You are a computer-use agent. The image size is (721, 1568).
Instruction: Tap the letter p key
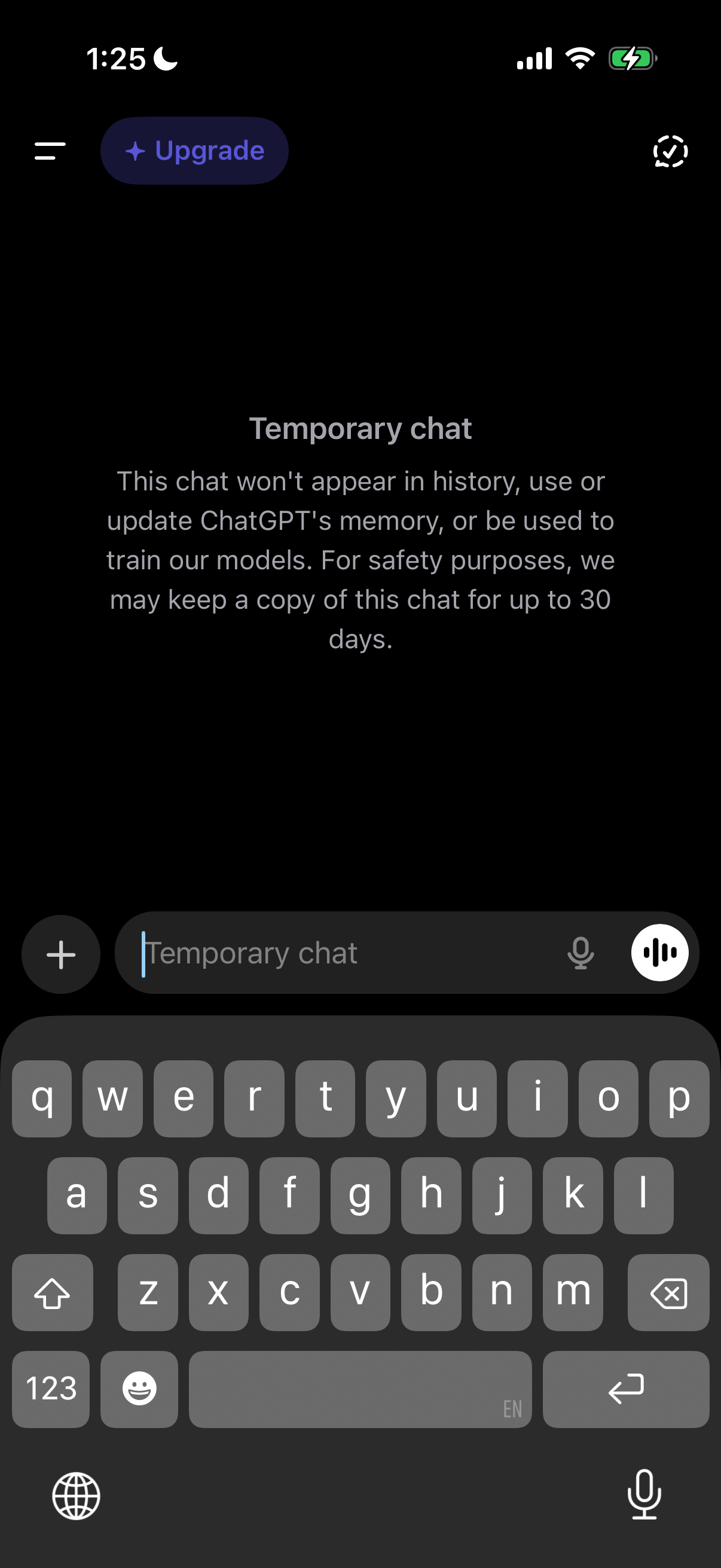point(679,1099)
